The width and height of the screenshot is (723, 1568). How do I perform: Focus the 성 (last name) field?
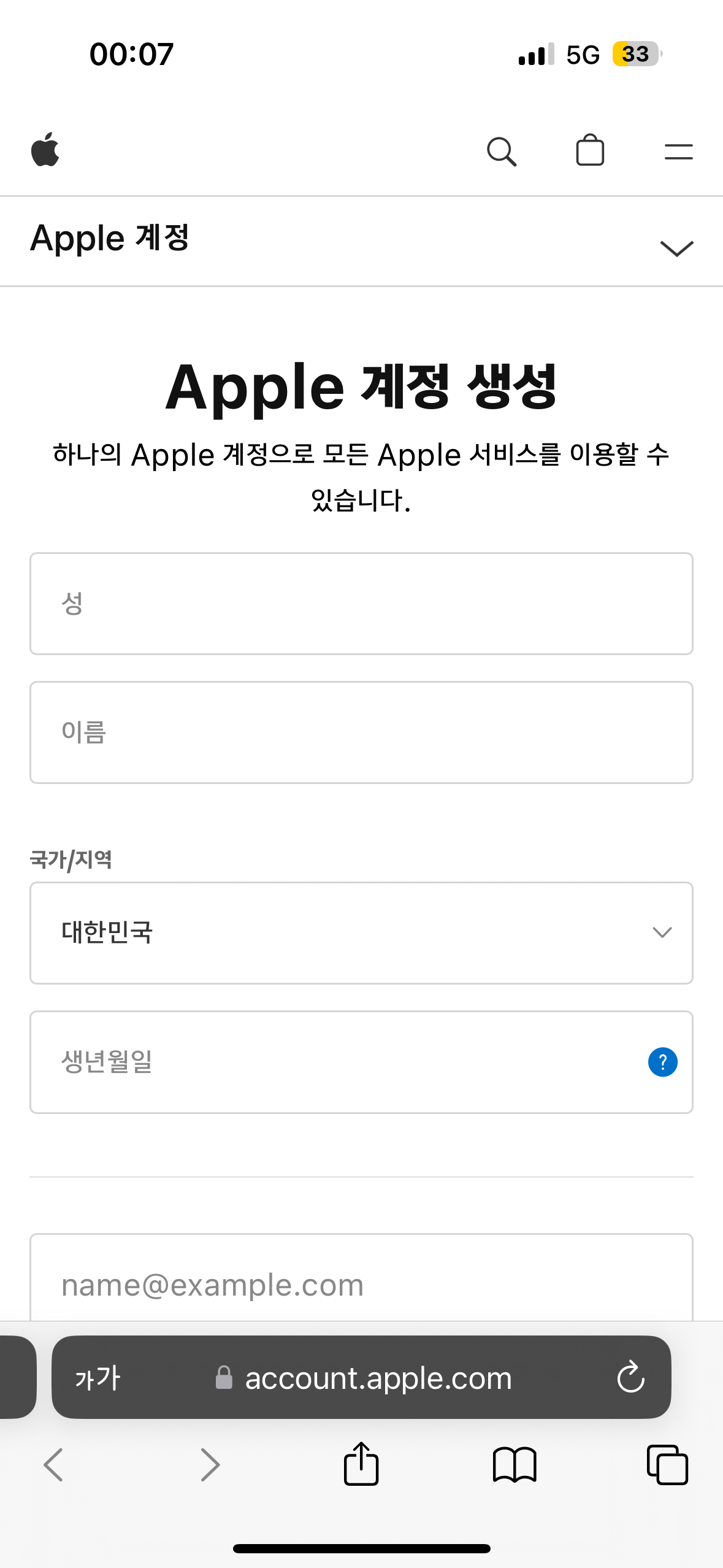pyautogui.click(x=361, y=604)
